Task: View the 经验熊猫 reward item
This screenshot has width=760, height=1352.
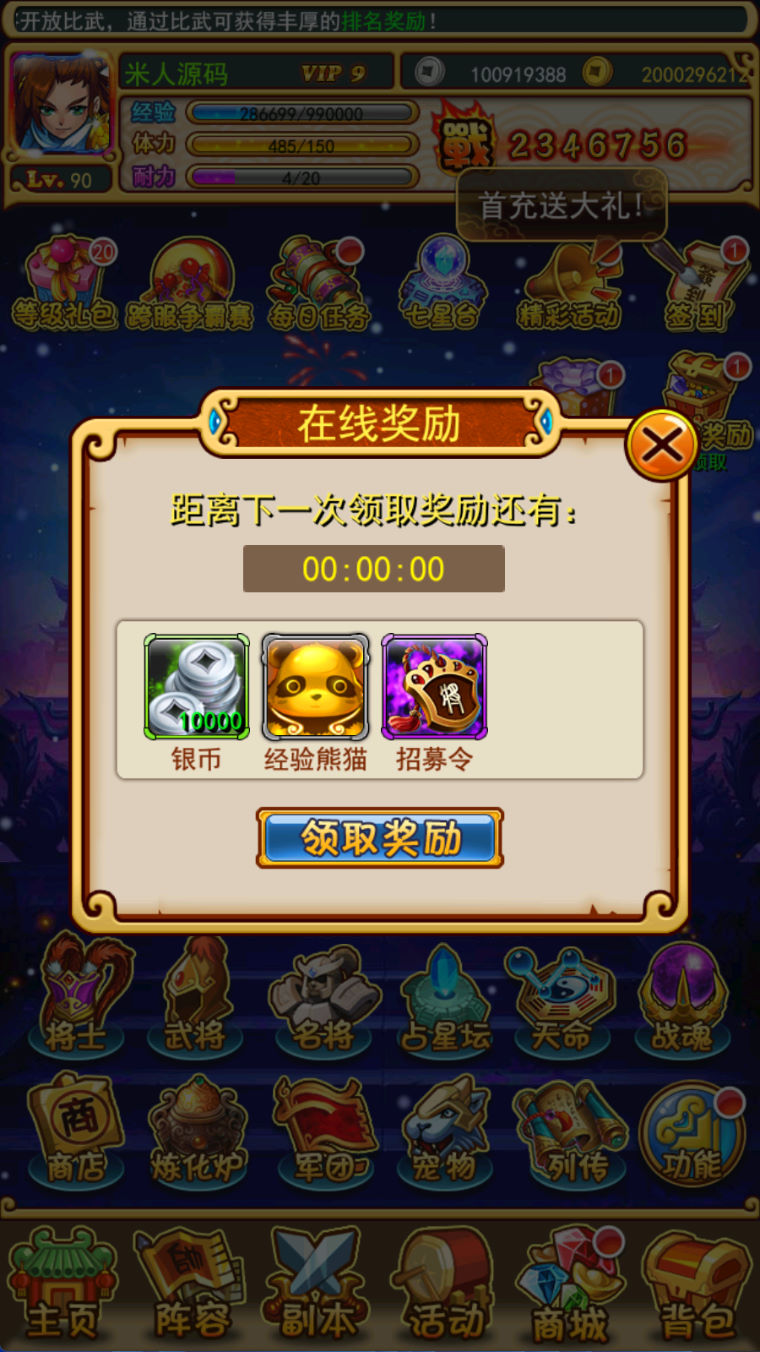Action: [315, 687]
